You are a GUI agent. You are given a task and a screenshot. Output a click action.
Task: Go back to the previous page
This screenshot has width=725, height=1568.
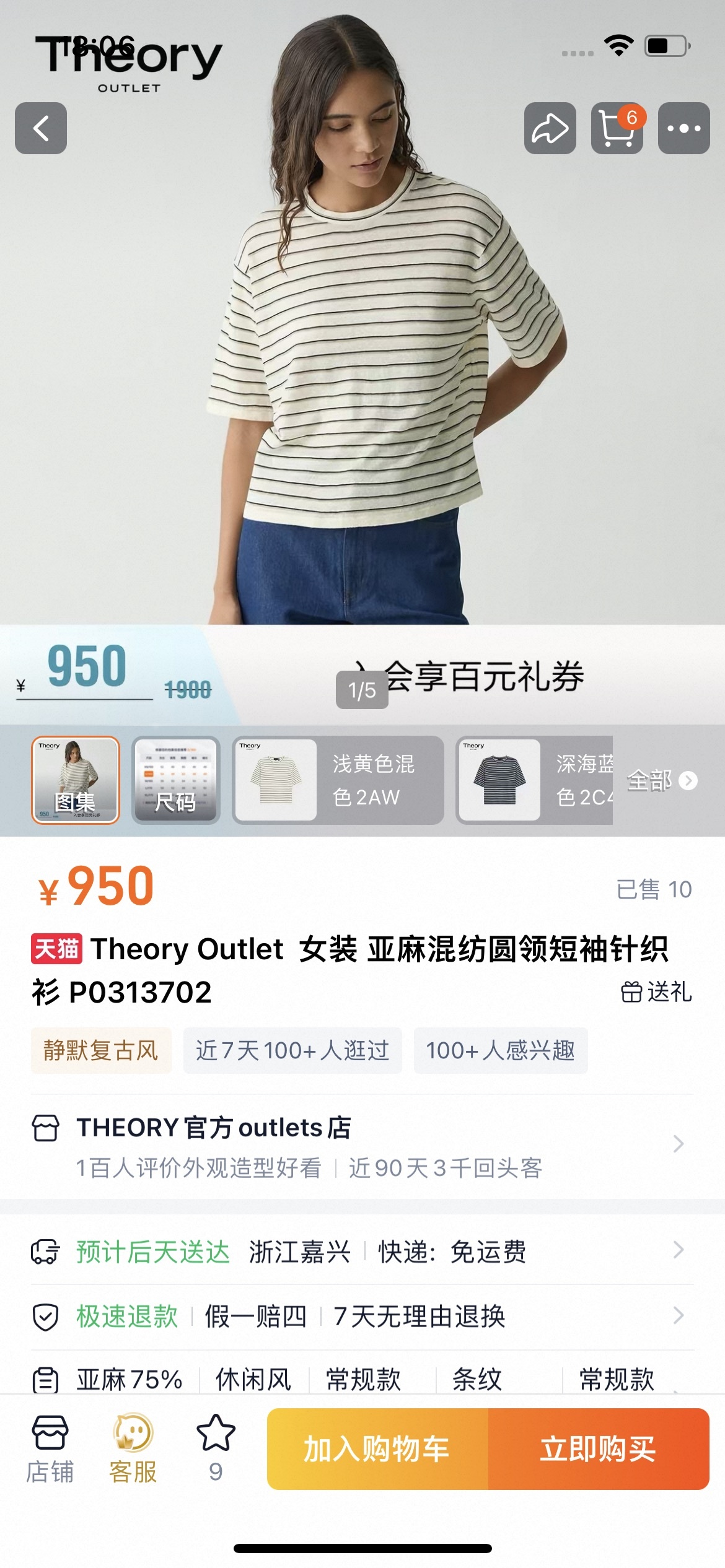pos(41,128)
